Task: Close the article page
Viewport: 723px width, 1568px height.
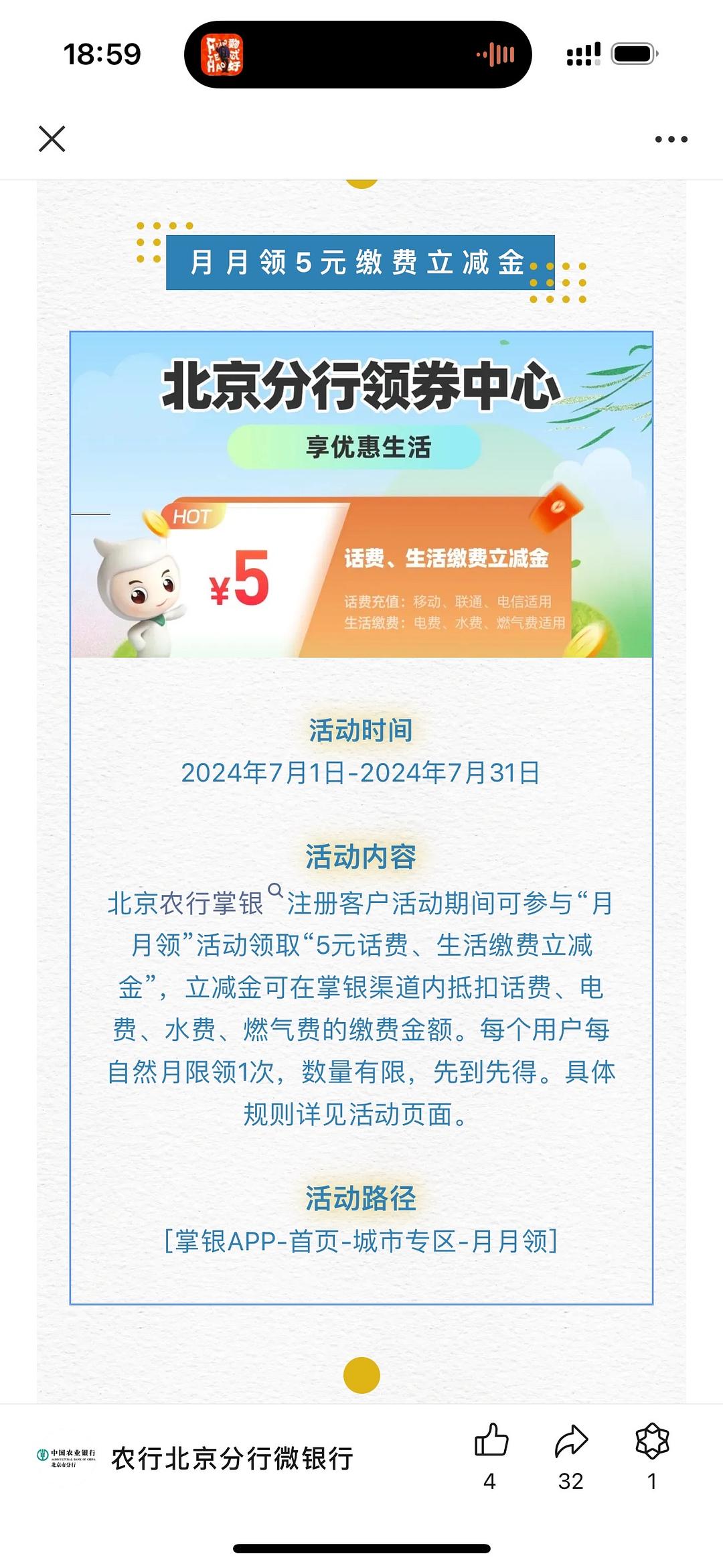Action: click(52, 139)
